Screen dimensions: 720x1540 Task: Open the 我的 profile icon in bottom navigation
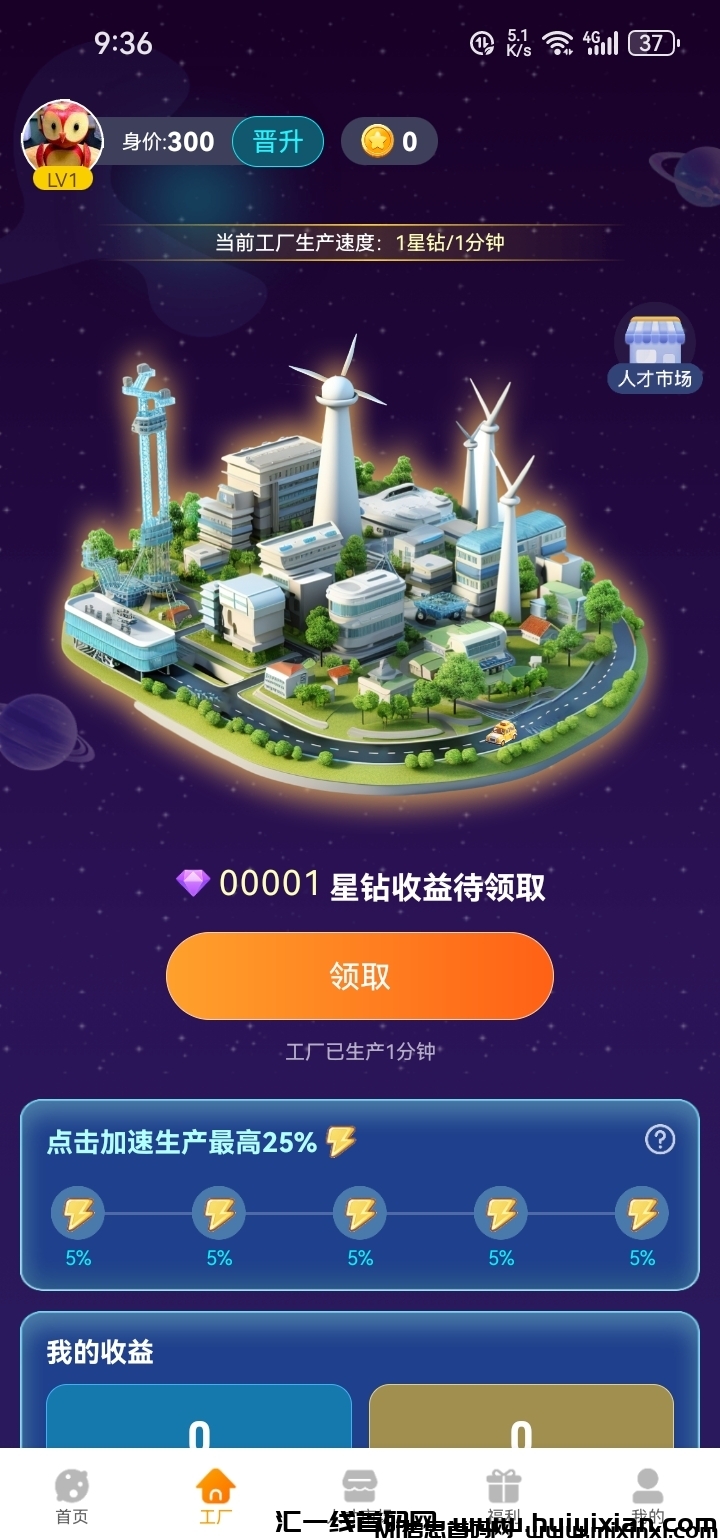(646, 1487)
